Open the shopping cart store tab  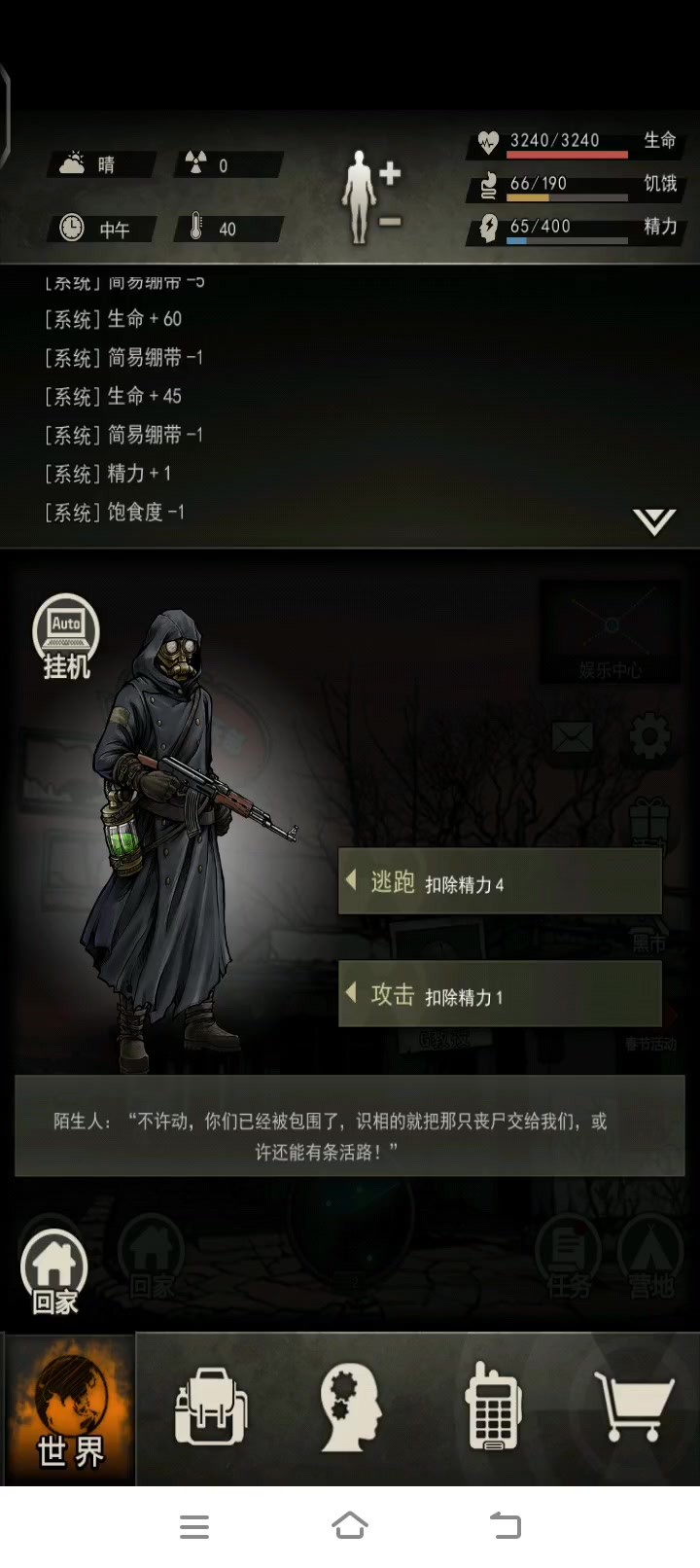click(634, 1408)
